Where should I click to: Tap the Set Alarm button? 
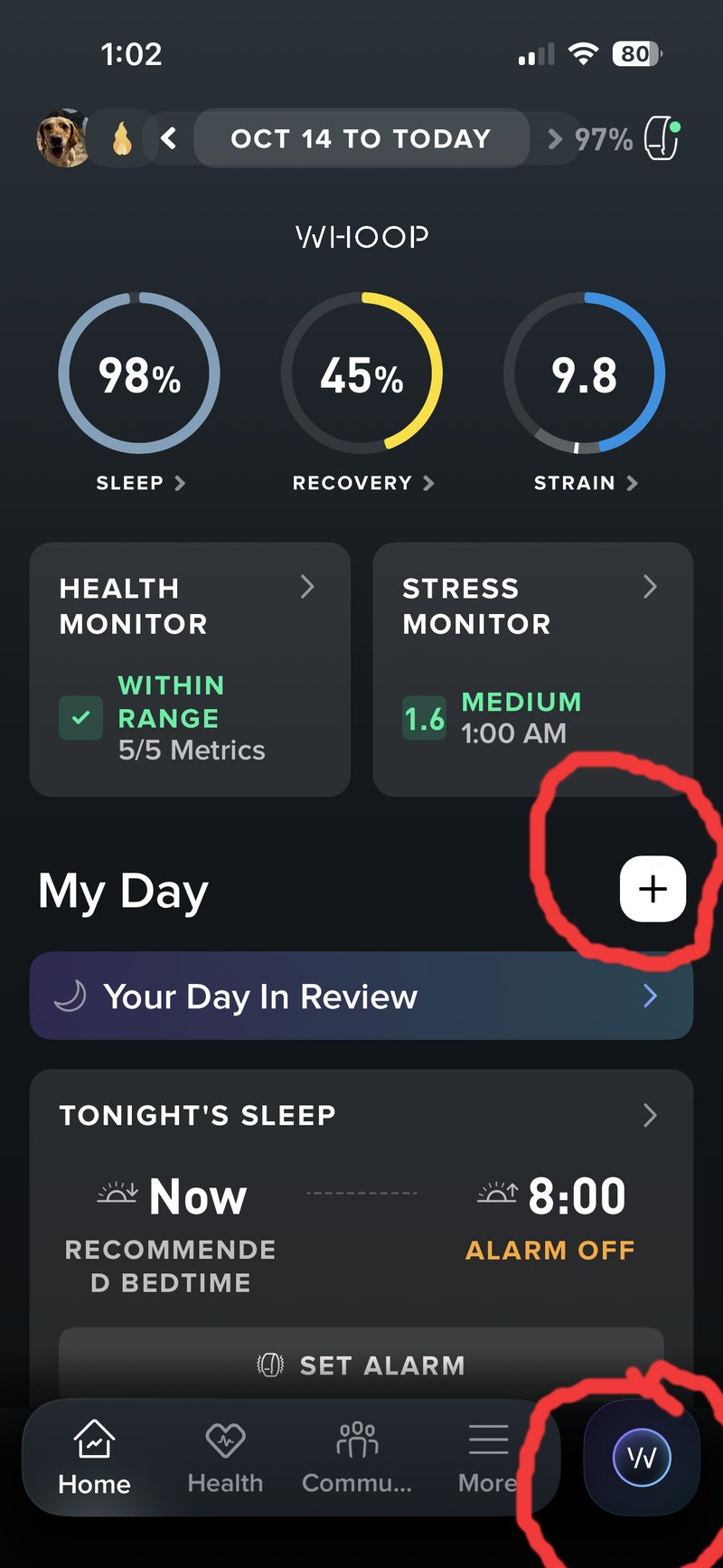pos(361,1365)
